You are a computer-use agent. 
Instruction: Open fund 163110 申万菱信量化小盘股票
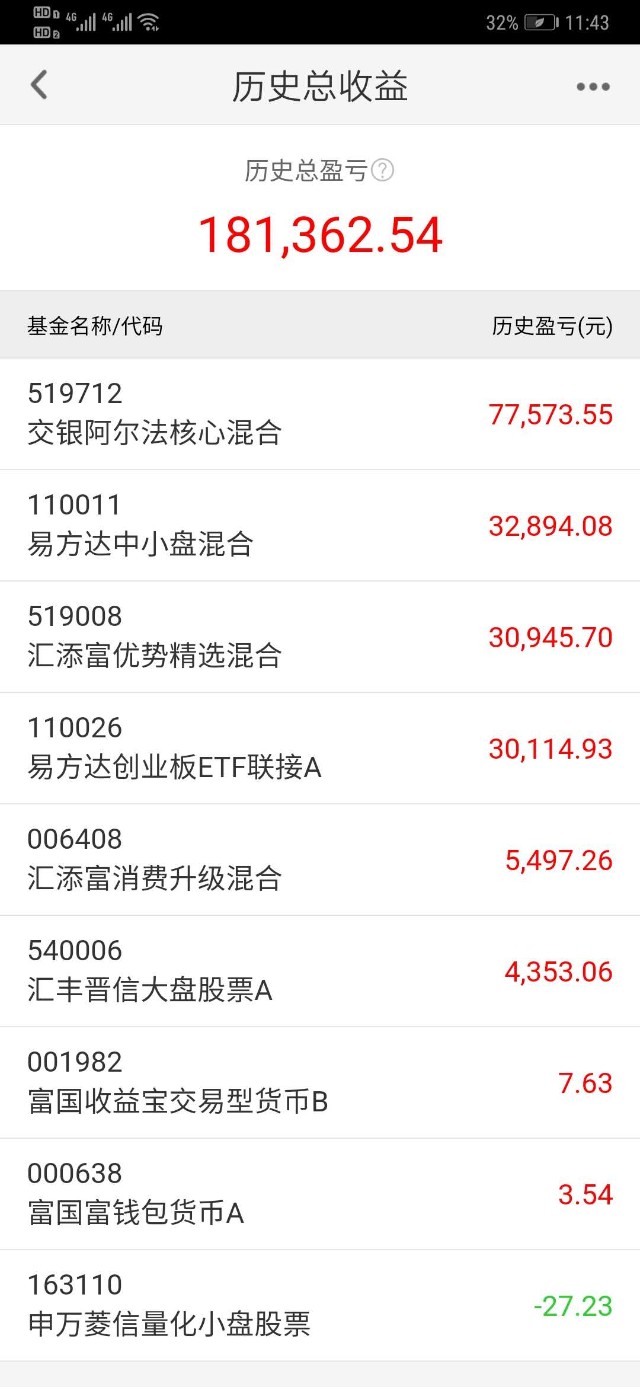tap(320, 1306)
